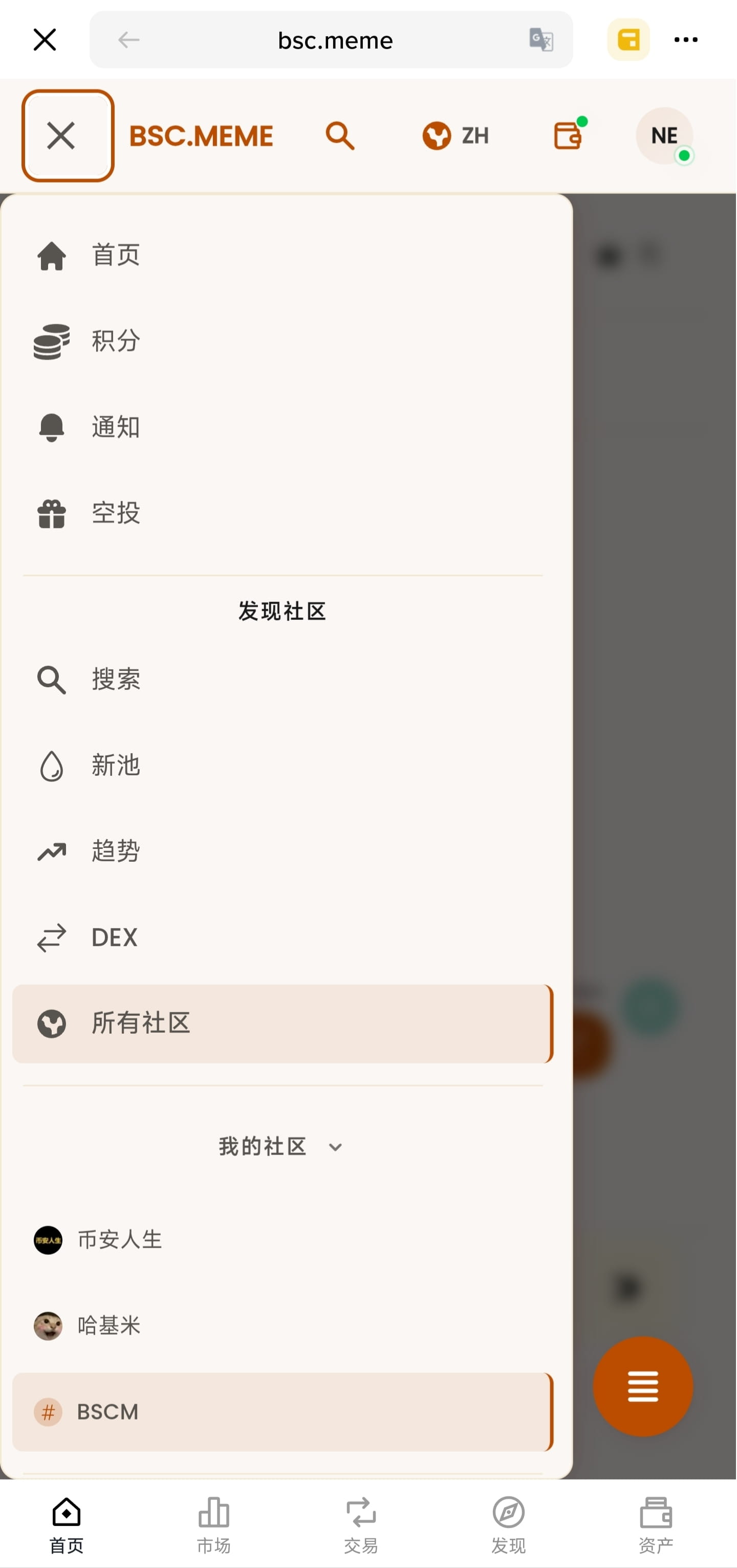Tap the orange floating menu button
This screenshot has height=1568, width=737.
click(x=643, y=1386)
